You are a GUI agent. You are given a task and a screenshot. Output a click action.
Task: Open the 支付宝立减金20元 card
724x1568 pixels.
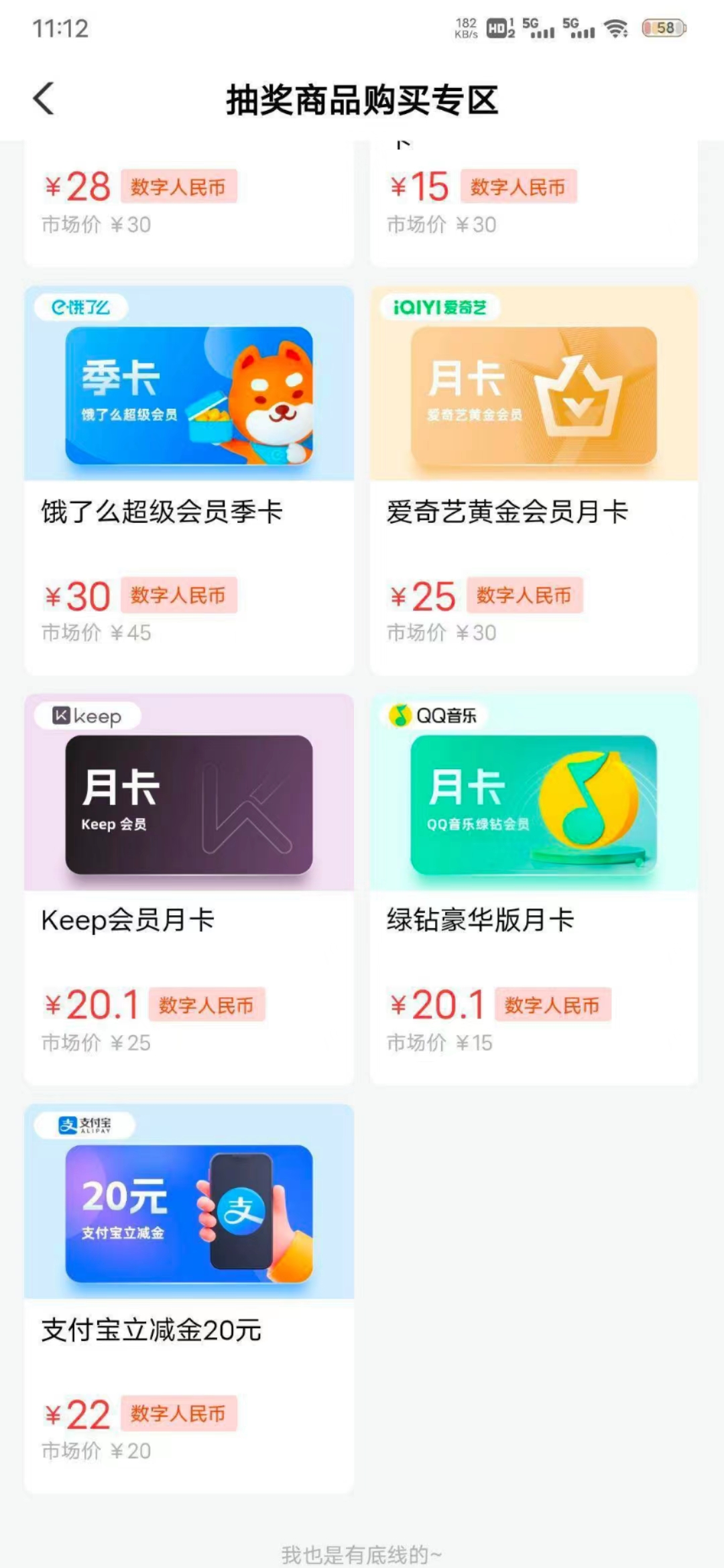pyautogui.click(x=188, y=1297)
